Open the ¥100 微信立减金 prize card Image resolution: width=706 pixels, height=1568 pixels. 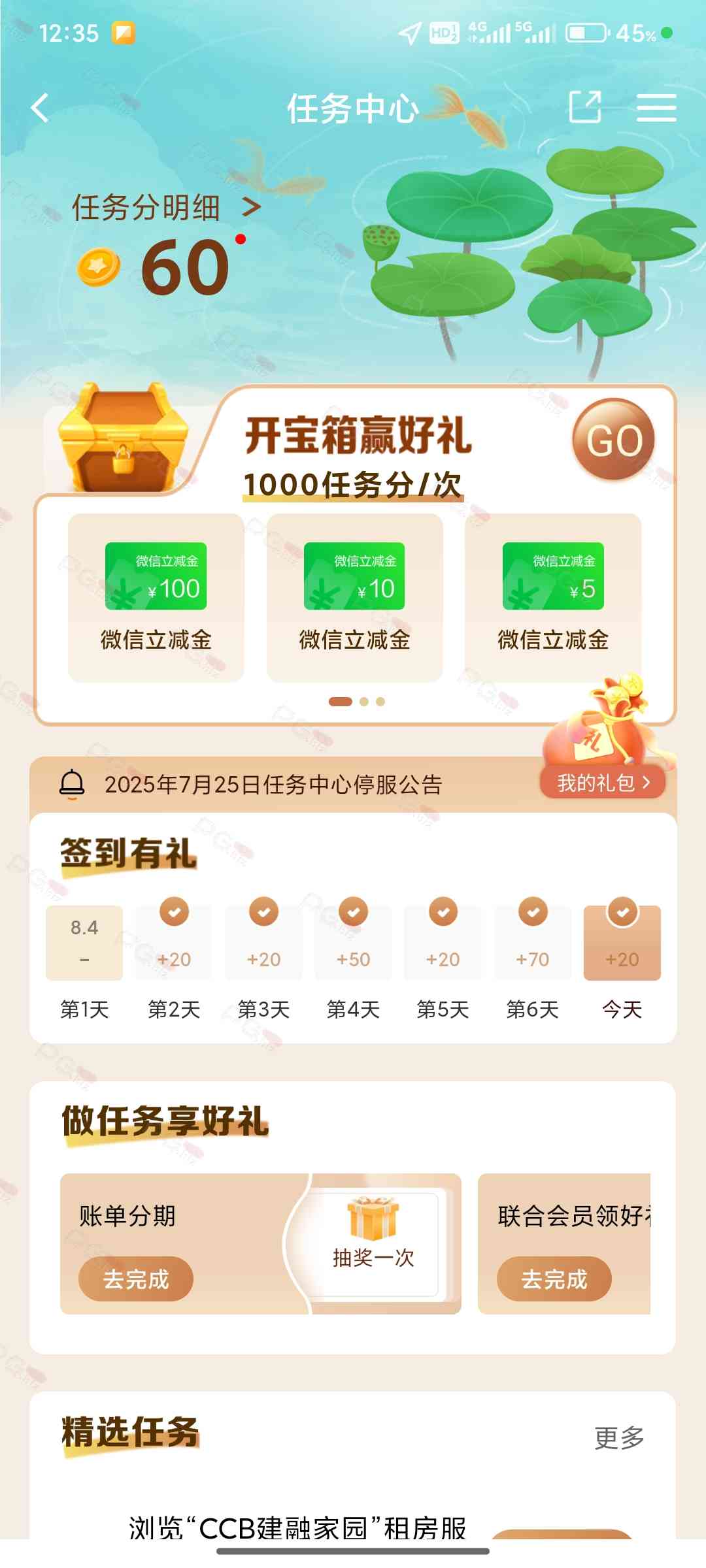coord(156,597)
